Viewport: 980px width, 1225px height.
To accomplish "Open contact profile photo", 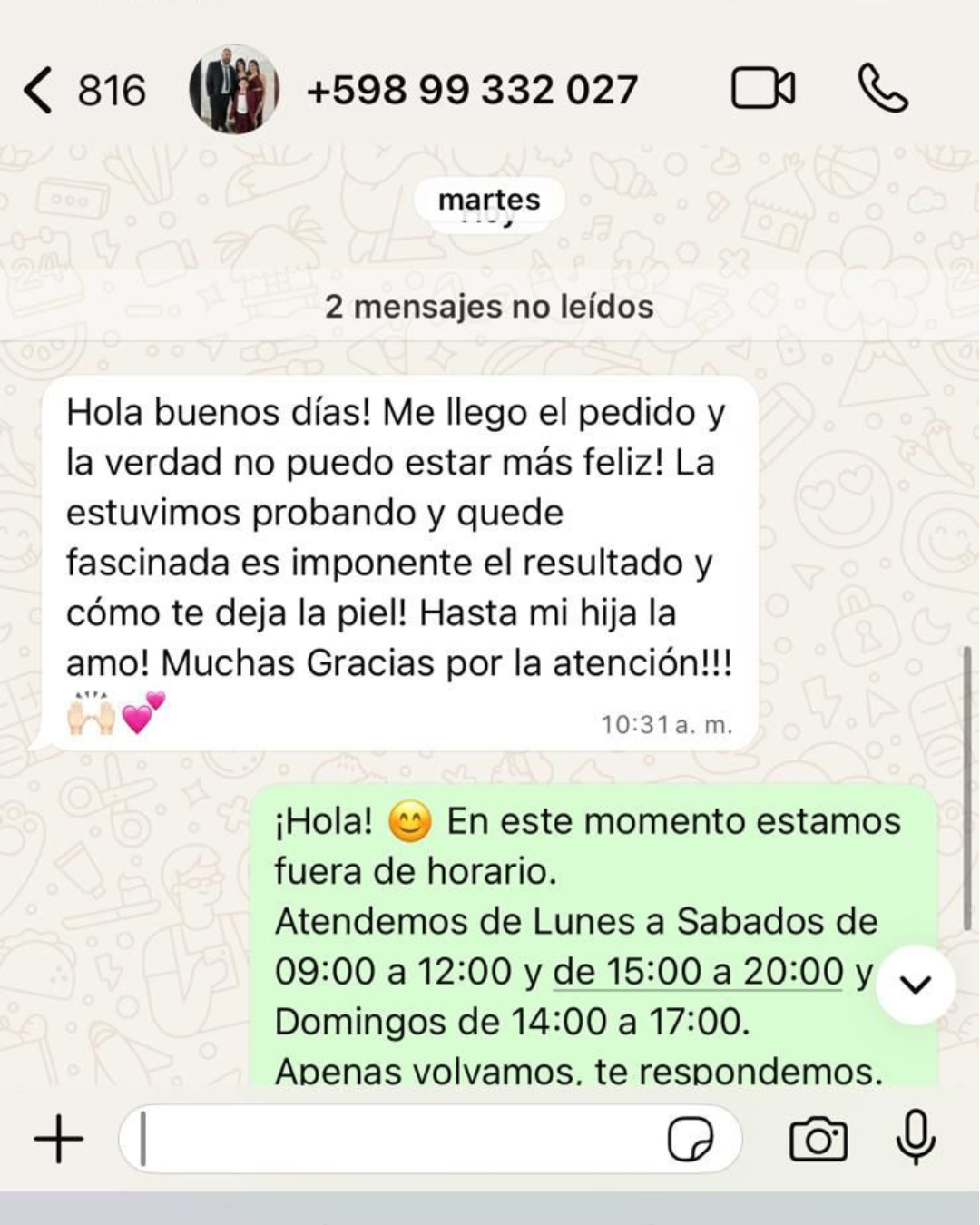I will [x=233, y=89].
